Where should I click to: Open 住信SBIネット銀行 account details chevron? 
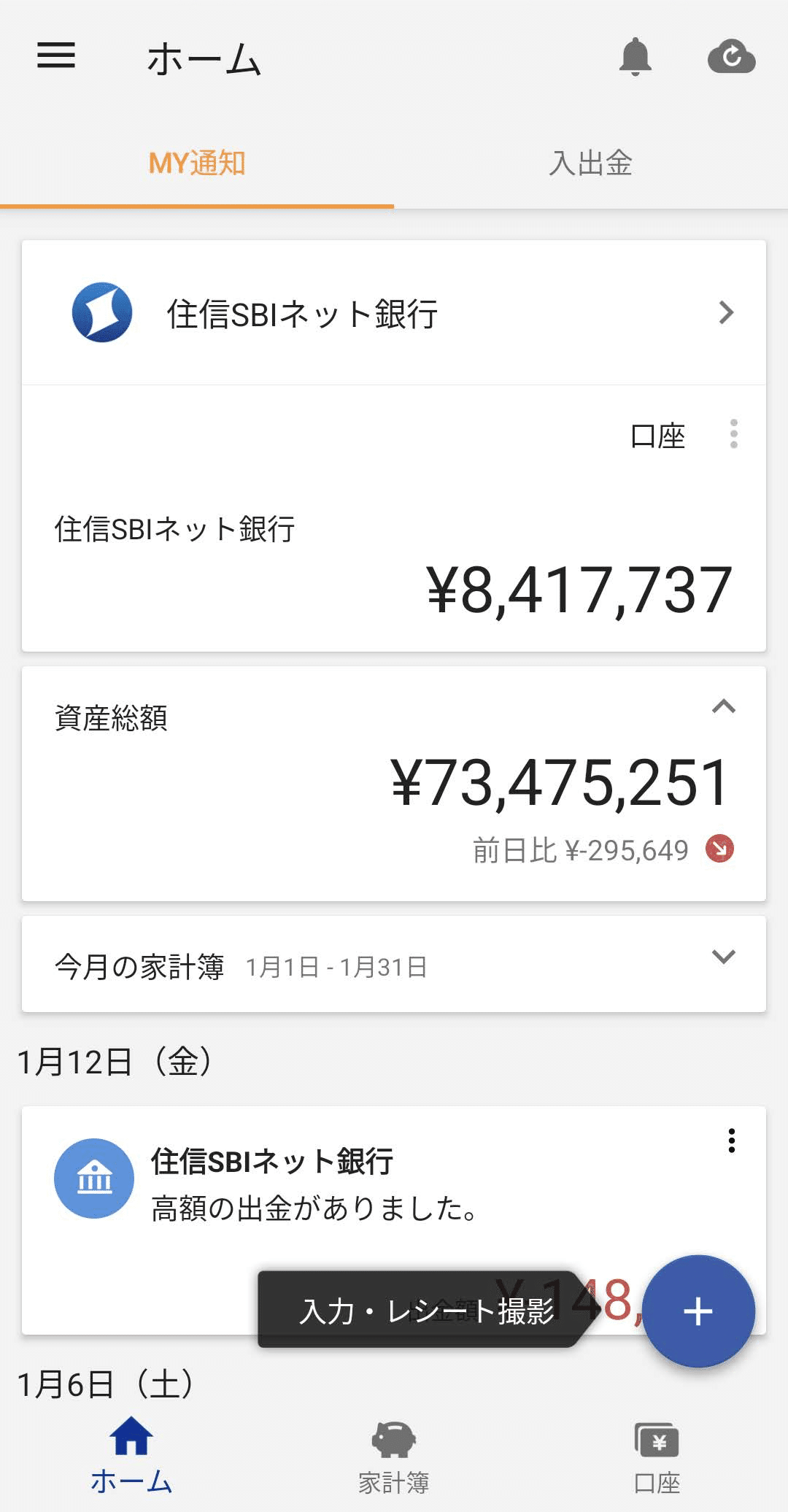[726, 313]
